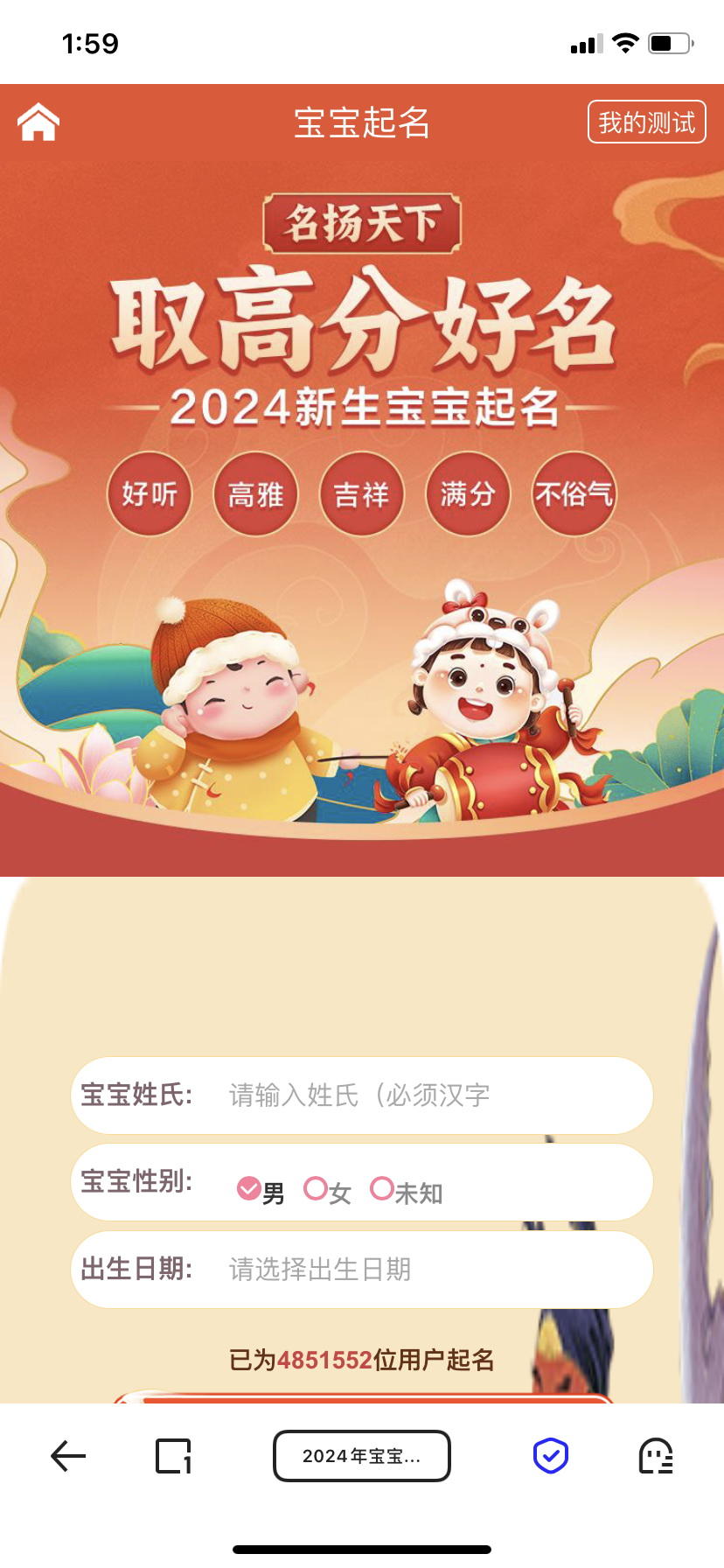Open the 出生日期 date picker
This screenshot has height=1568, width=724.
click(x=420, y=1269)
